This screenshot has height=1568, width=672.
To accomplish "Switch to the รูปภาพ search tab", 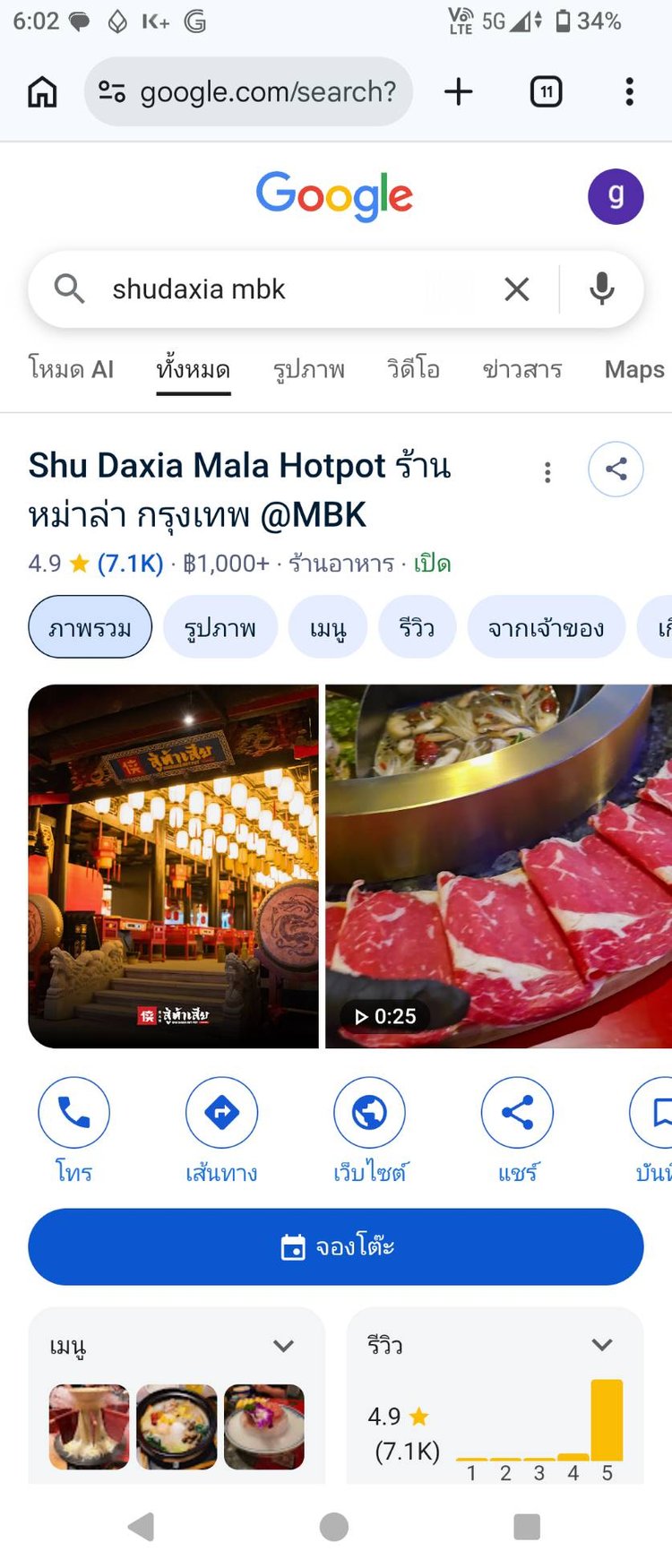I will (x=308, y=369).
